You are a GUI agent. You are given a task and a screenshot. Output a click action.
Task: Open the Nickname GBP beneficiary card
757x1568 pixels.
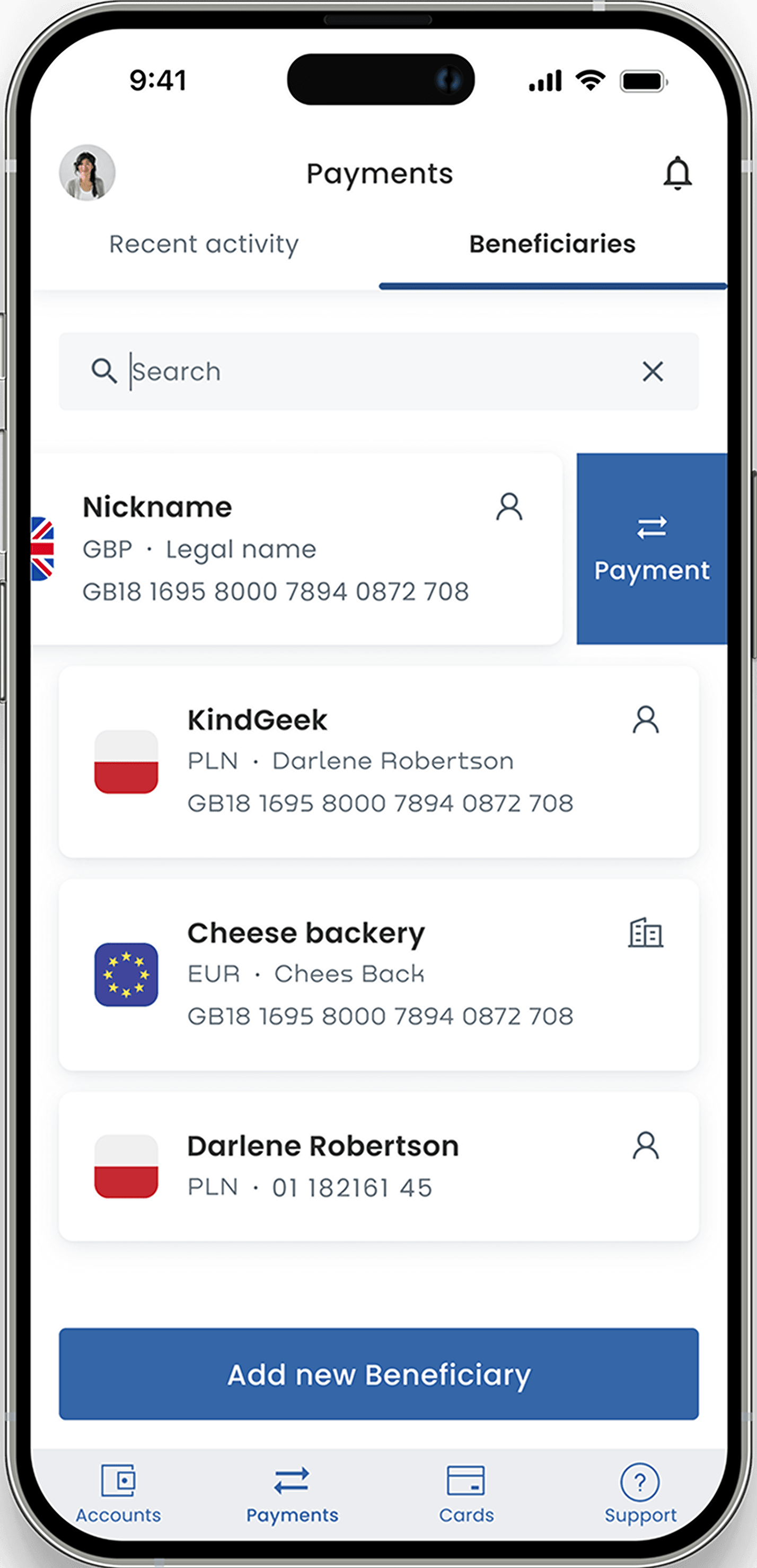[292, 549]
